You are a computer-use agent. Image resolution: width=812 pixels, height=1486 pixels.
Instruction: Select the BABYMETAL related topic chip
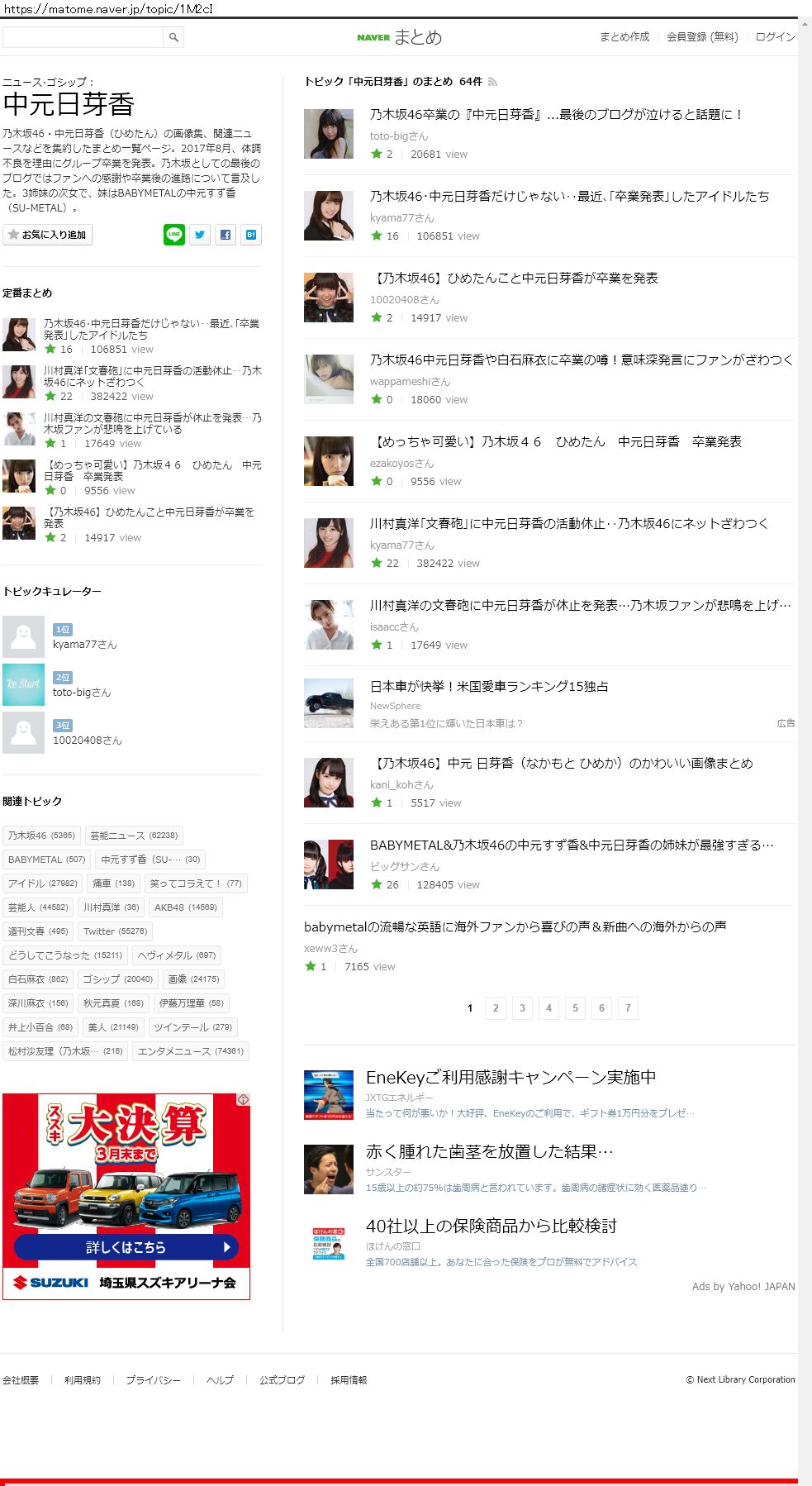point(47,860)
